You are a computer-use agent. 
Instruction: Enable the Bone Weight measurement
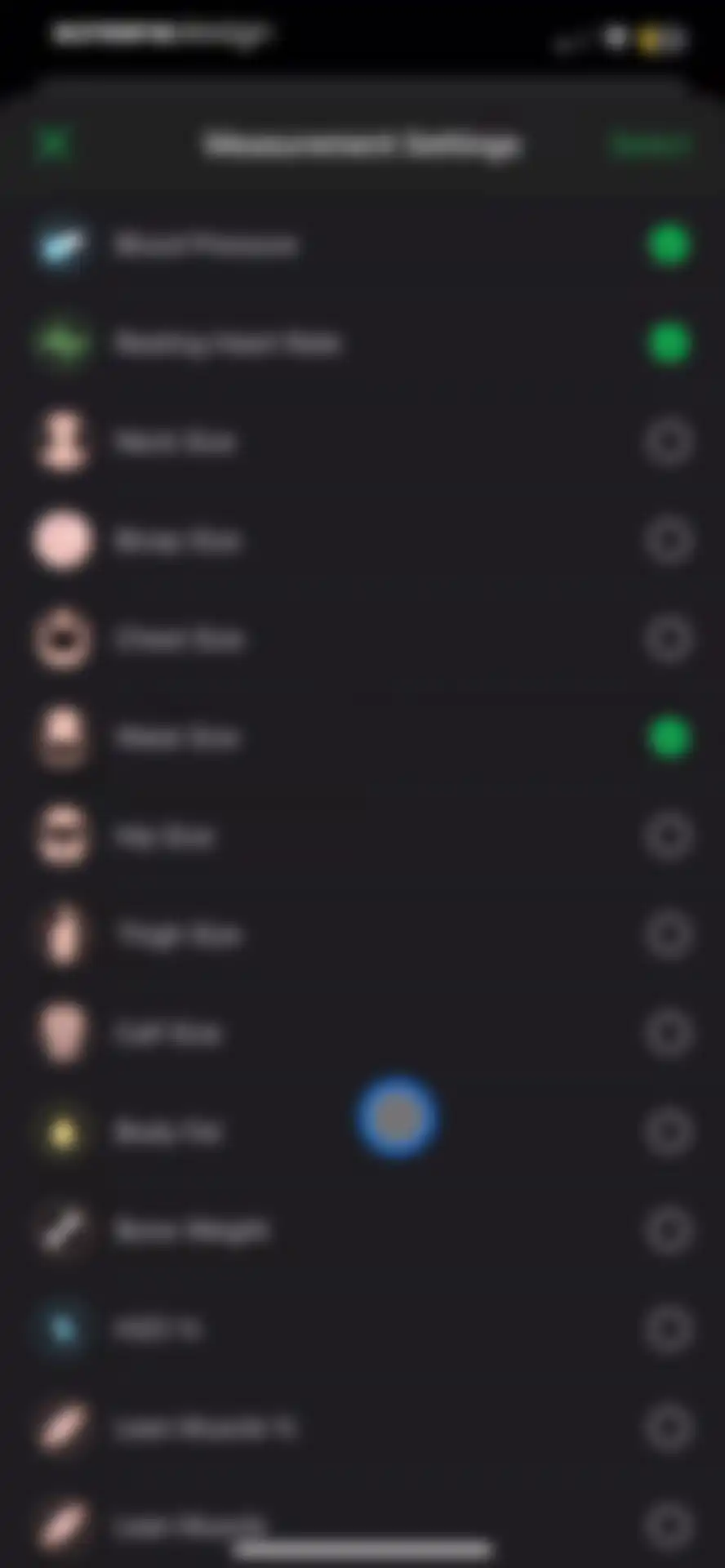click(x=669, y=1231)
